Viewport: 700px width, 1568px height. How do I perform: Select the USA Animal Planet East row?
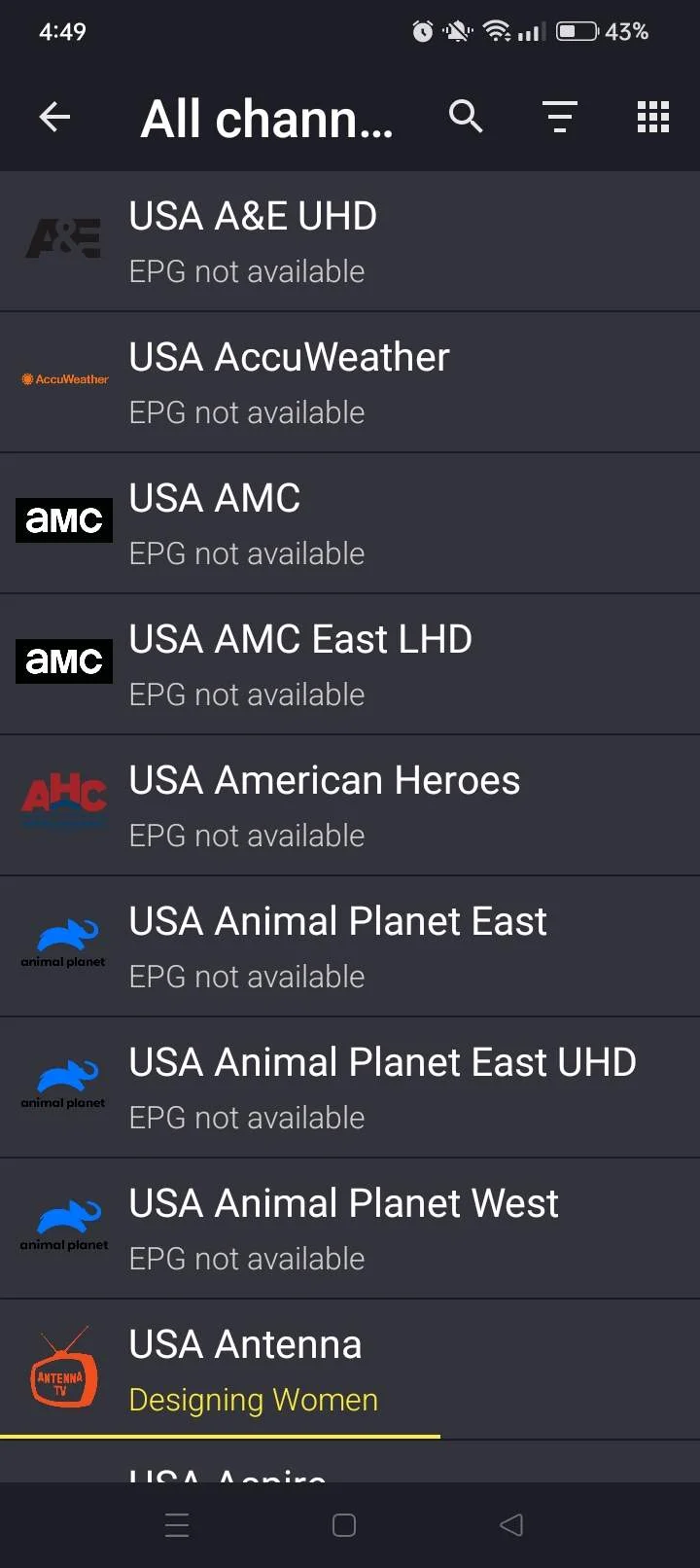pos(350,946)
